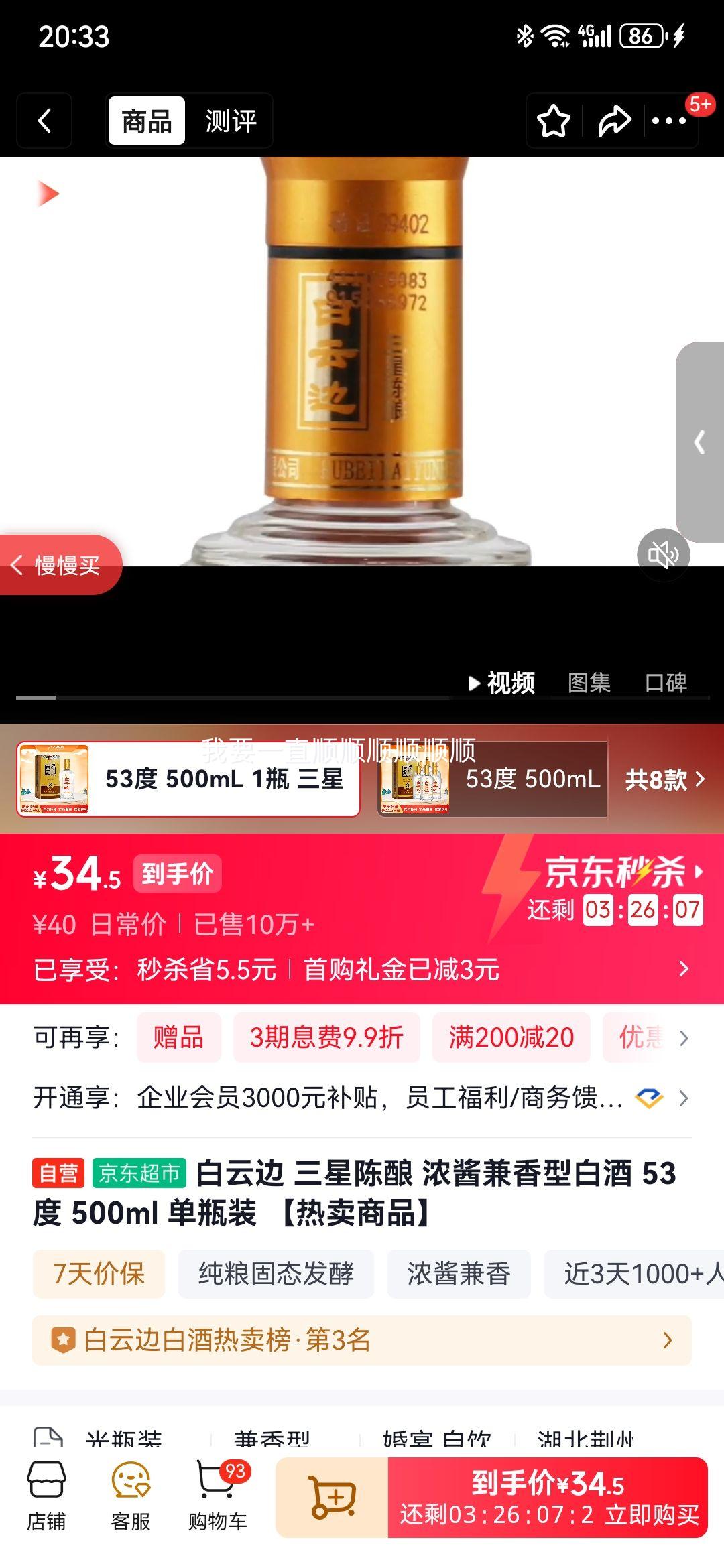Add product to favorites with the star icon
The image size is (724, 1568).
[x=552, y=121]
